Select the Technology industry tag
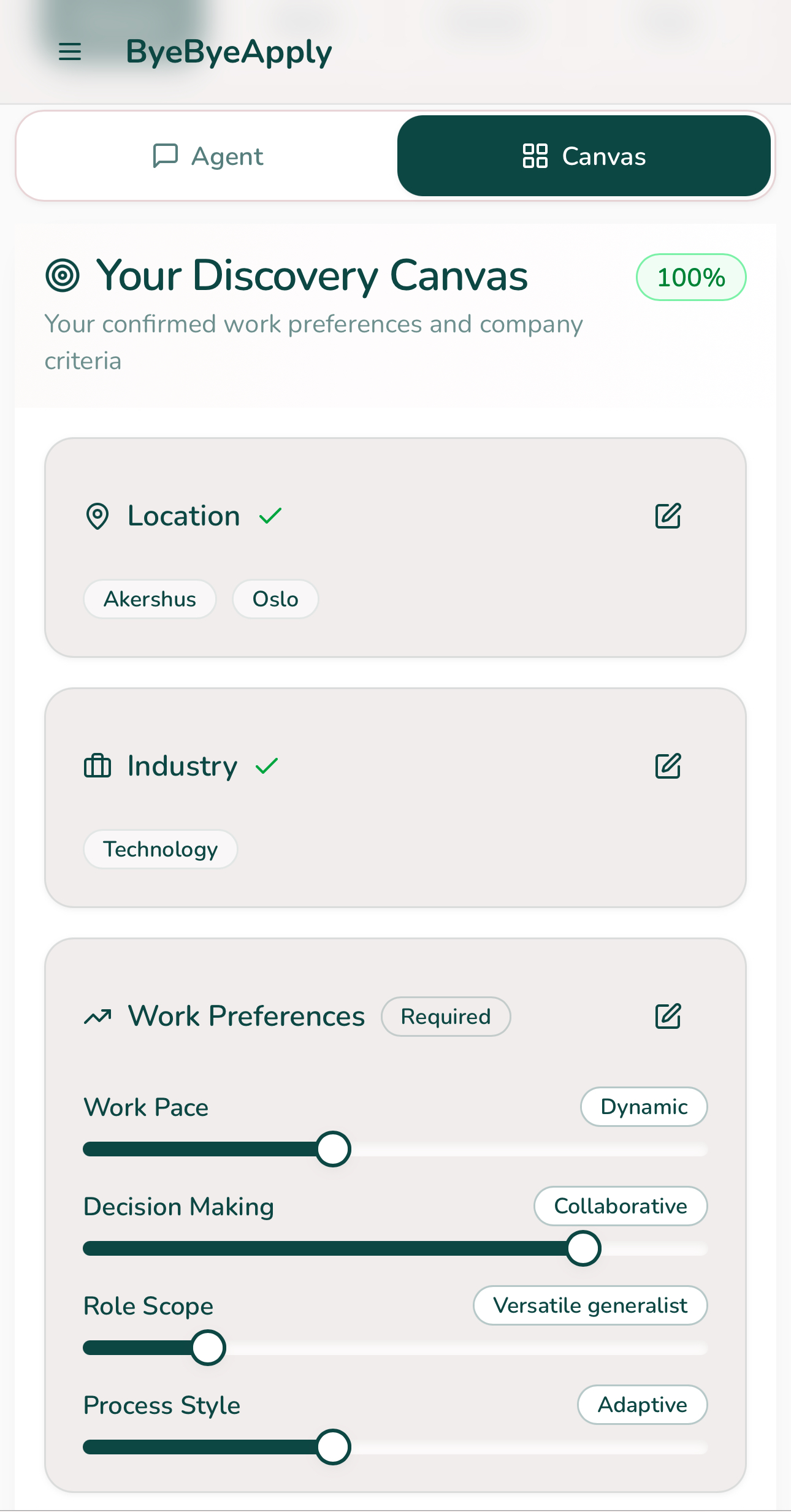Image resolution: width=791 pixels, height=1512 pixels. 160,849
